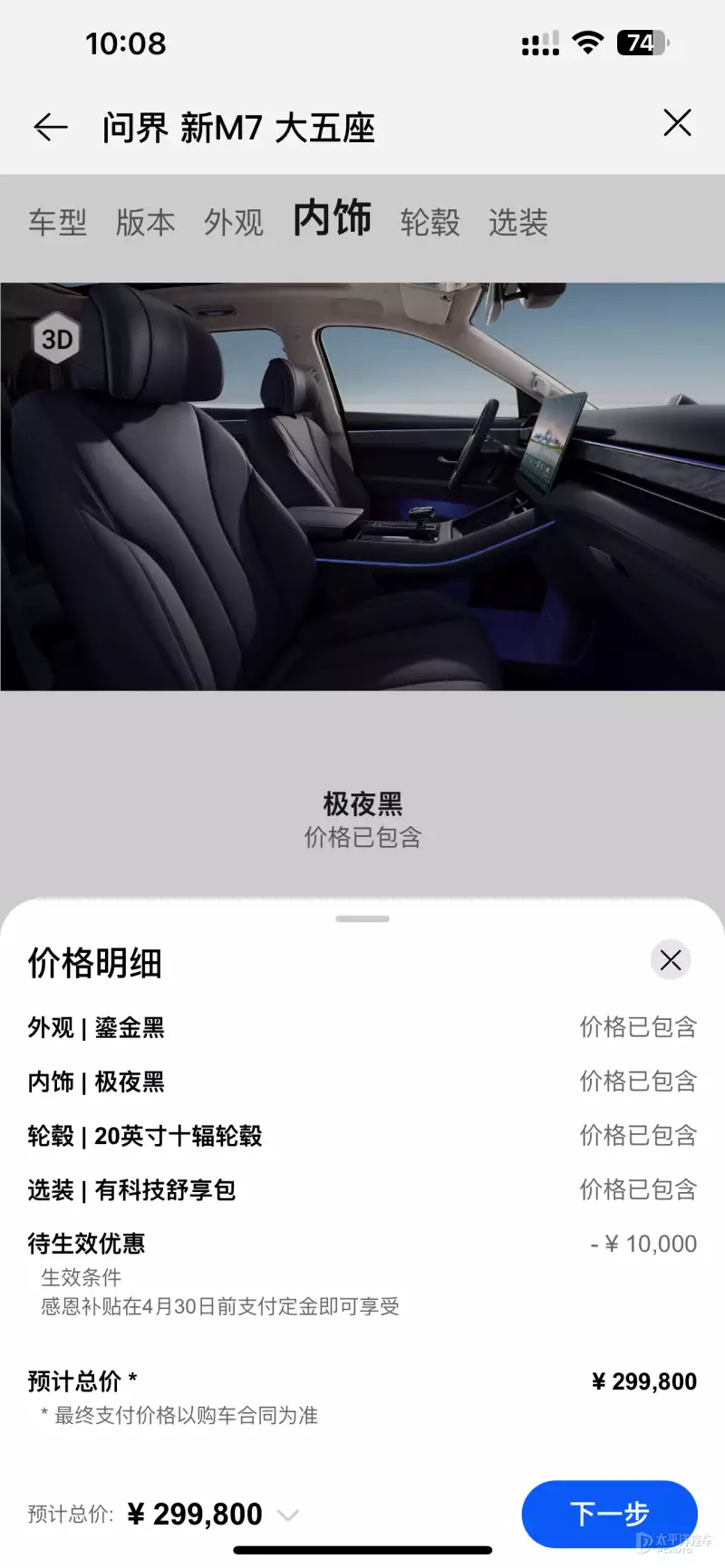
Task: Continue with the 下一步 button
Action: tap(609, 1514)
